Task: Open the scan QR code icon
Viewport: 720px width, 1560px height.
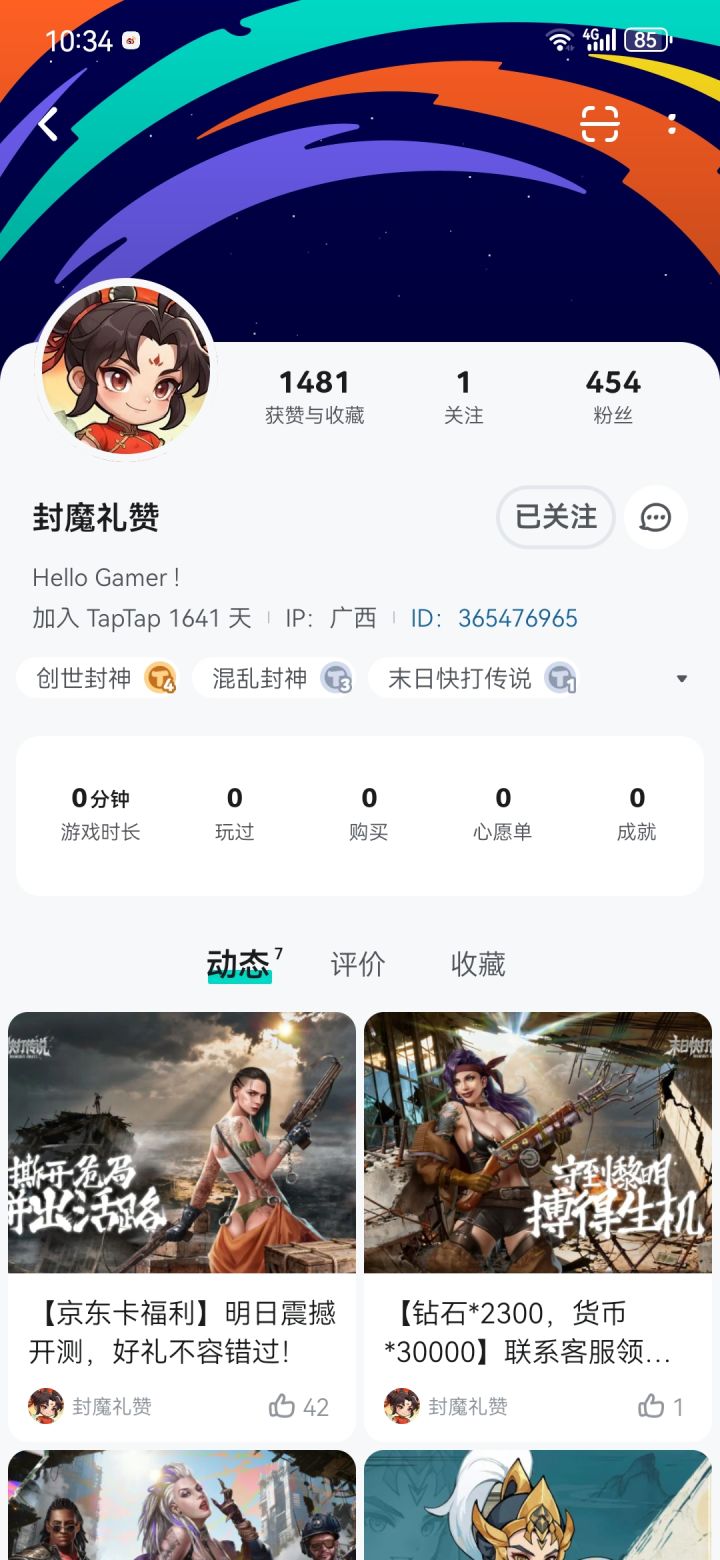Action: [x=600, y=123]
